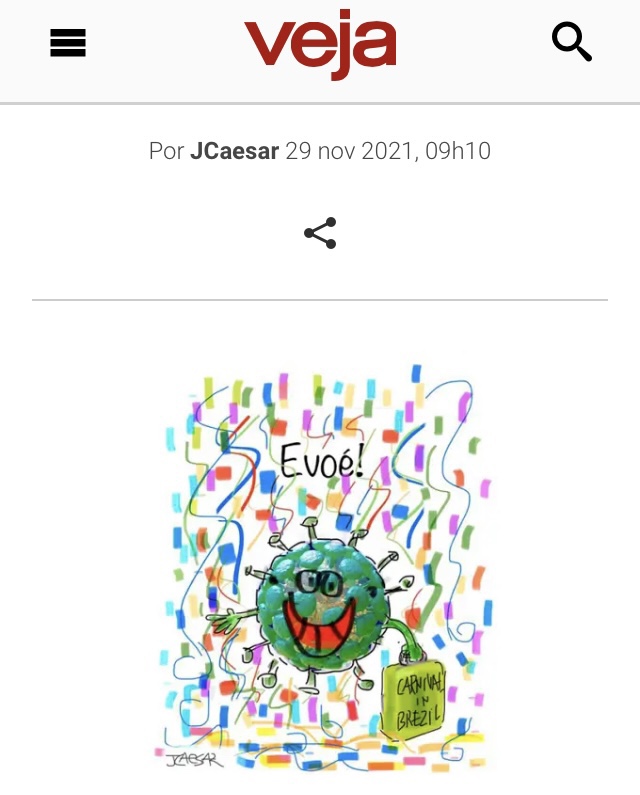640x795 pixels.
Task: Go to Veja homepage via logo
Action: 320,43
